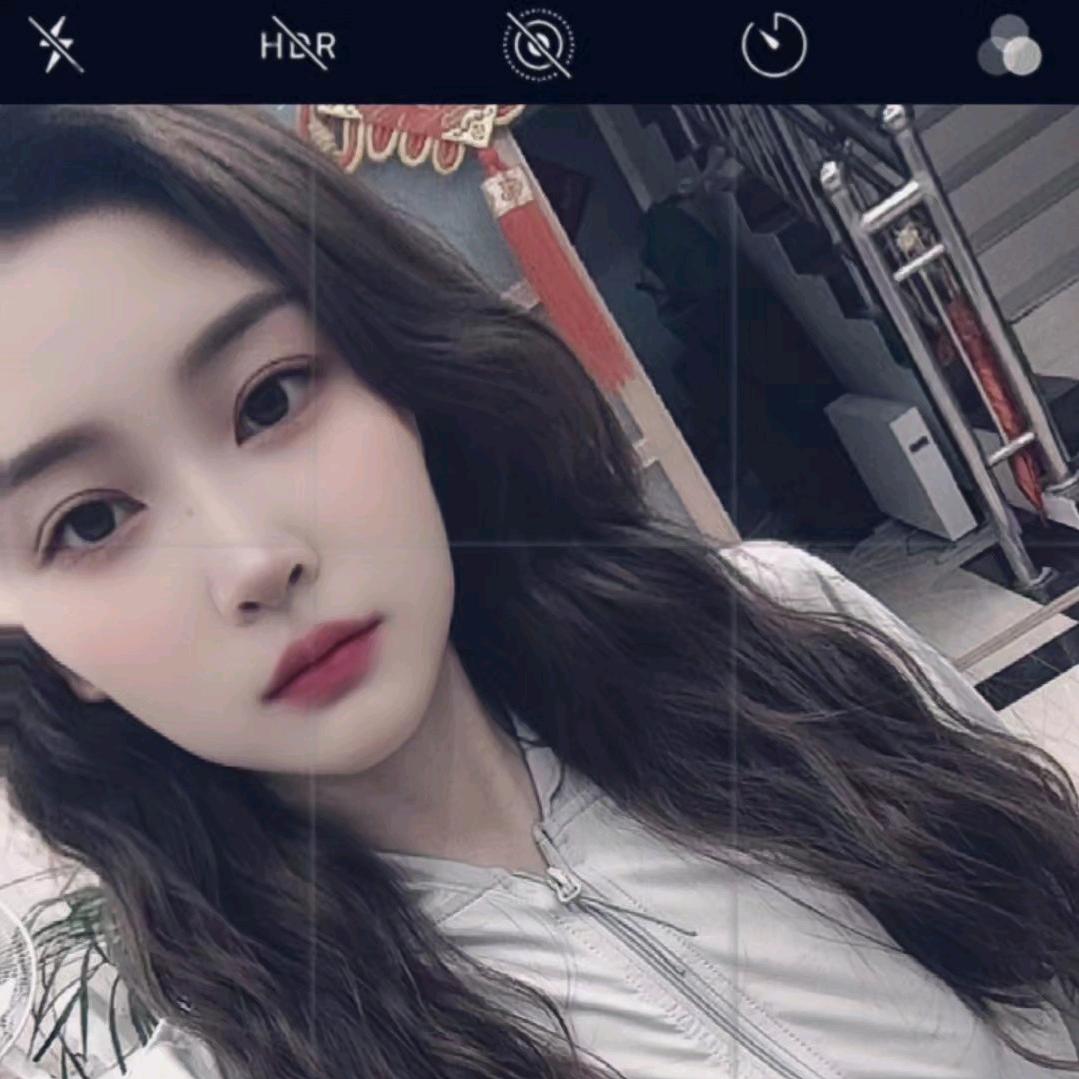Turn on Live Photo
Screen dimensions: 1079x1079
click(x=539, y=45)
